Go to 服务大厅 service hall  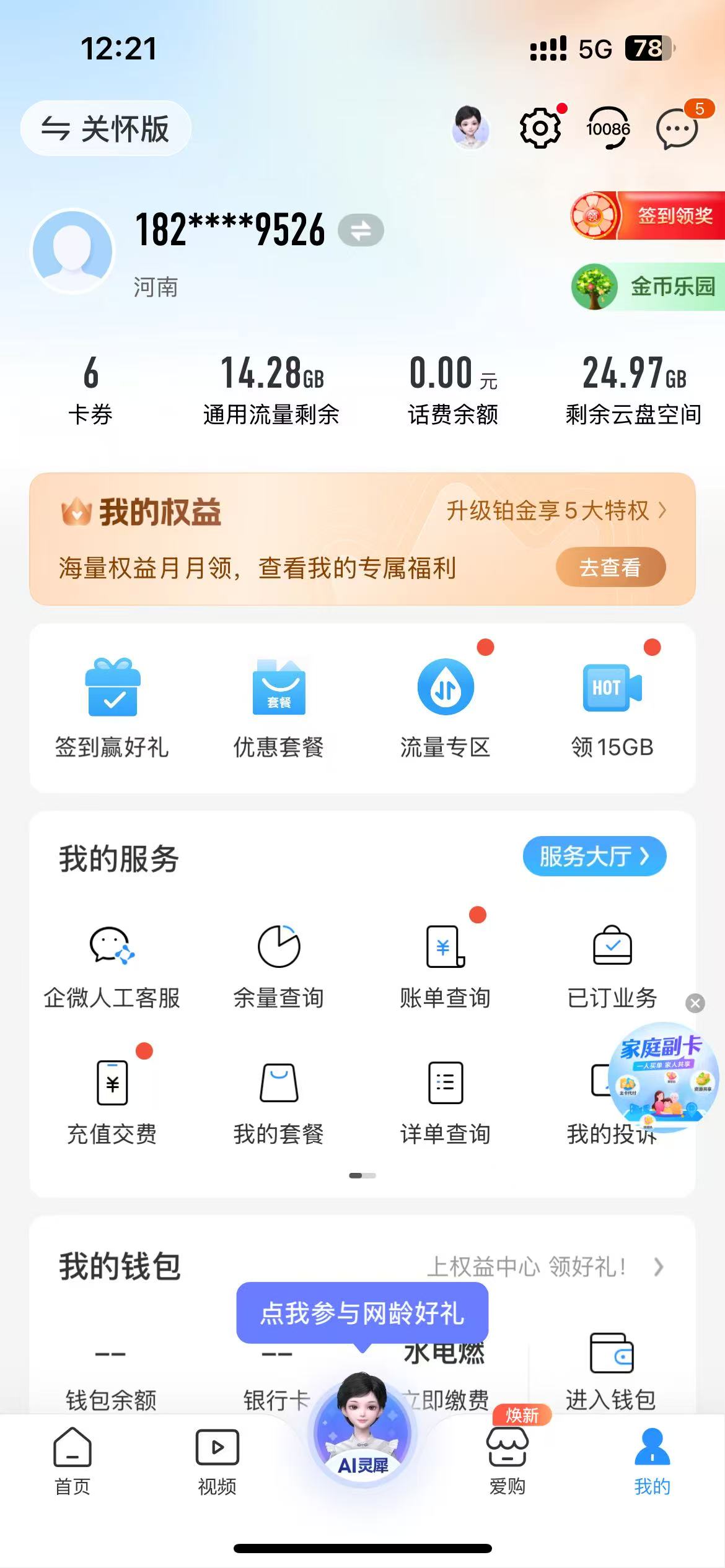pyautogui.click(x=594, y=856)
